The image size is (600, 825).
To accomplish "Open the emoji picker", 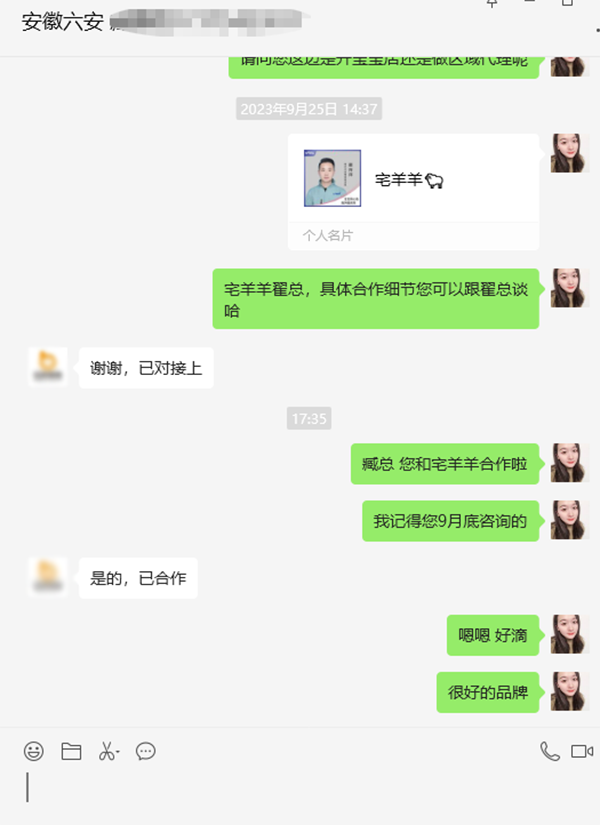I will pos(34,751).
